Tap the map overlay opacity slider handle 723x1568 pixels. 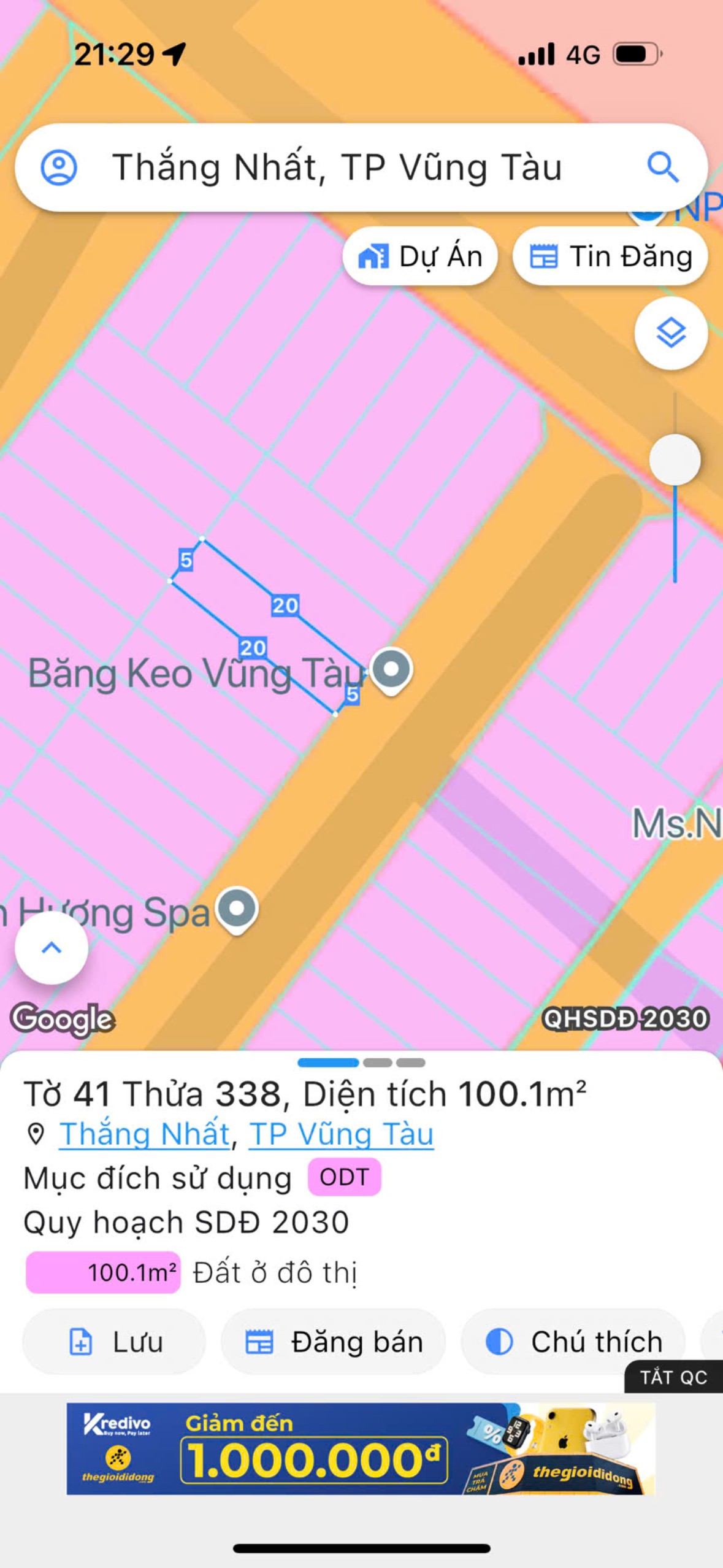coord(675,460)
